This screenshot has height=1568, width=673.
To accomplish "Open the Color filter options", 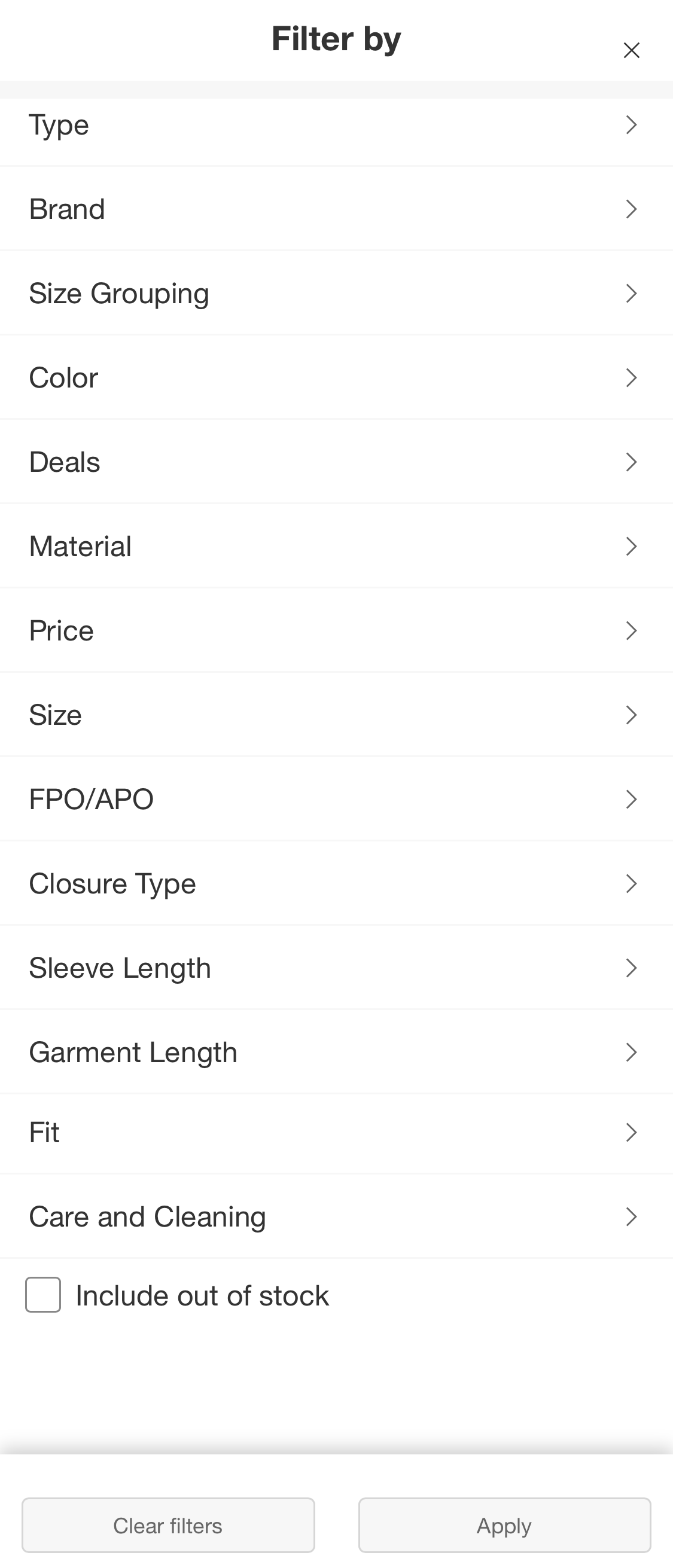I will click(x=336, y=377).
